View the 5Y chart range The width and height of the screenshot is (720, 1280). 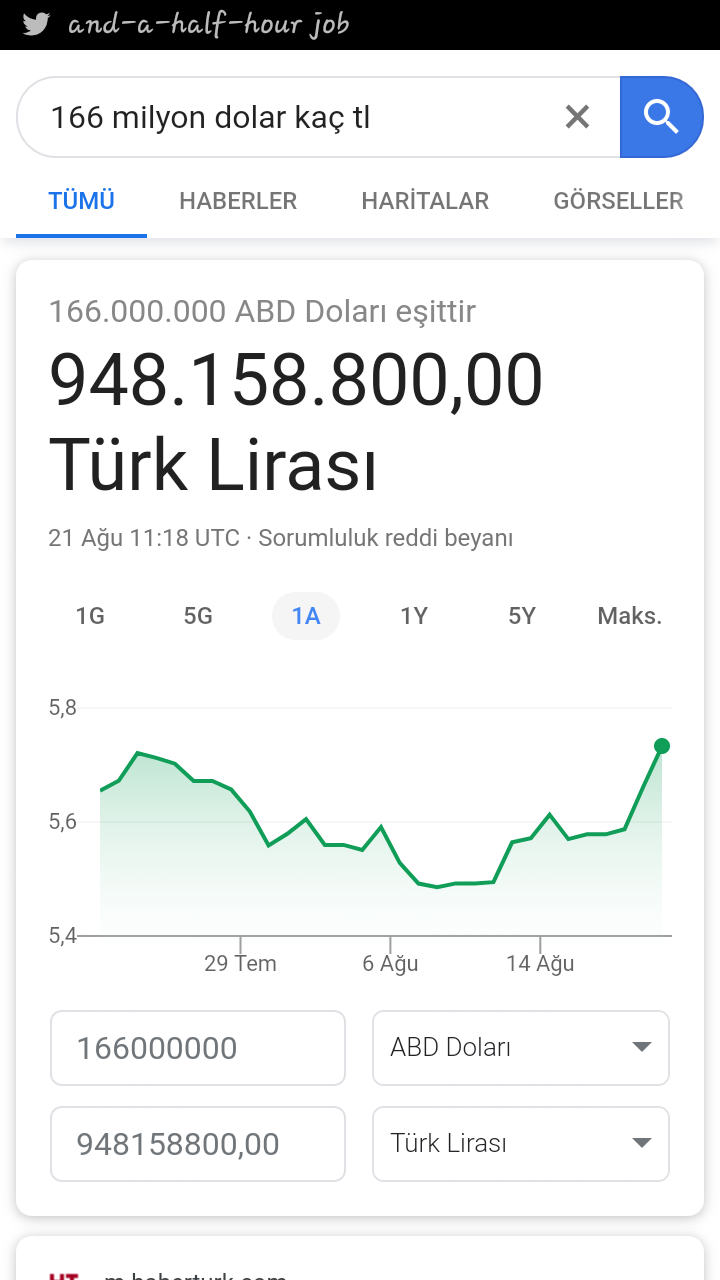pyautogui.click(x=522, y=616)
